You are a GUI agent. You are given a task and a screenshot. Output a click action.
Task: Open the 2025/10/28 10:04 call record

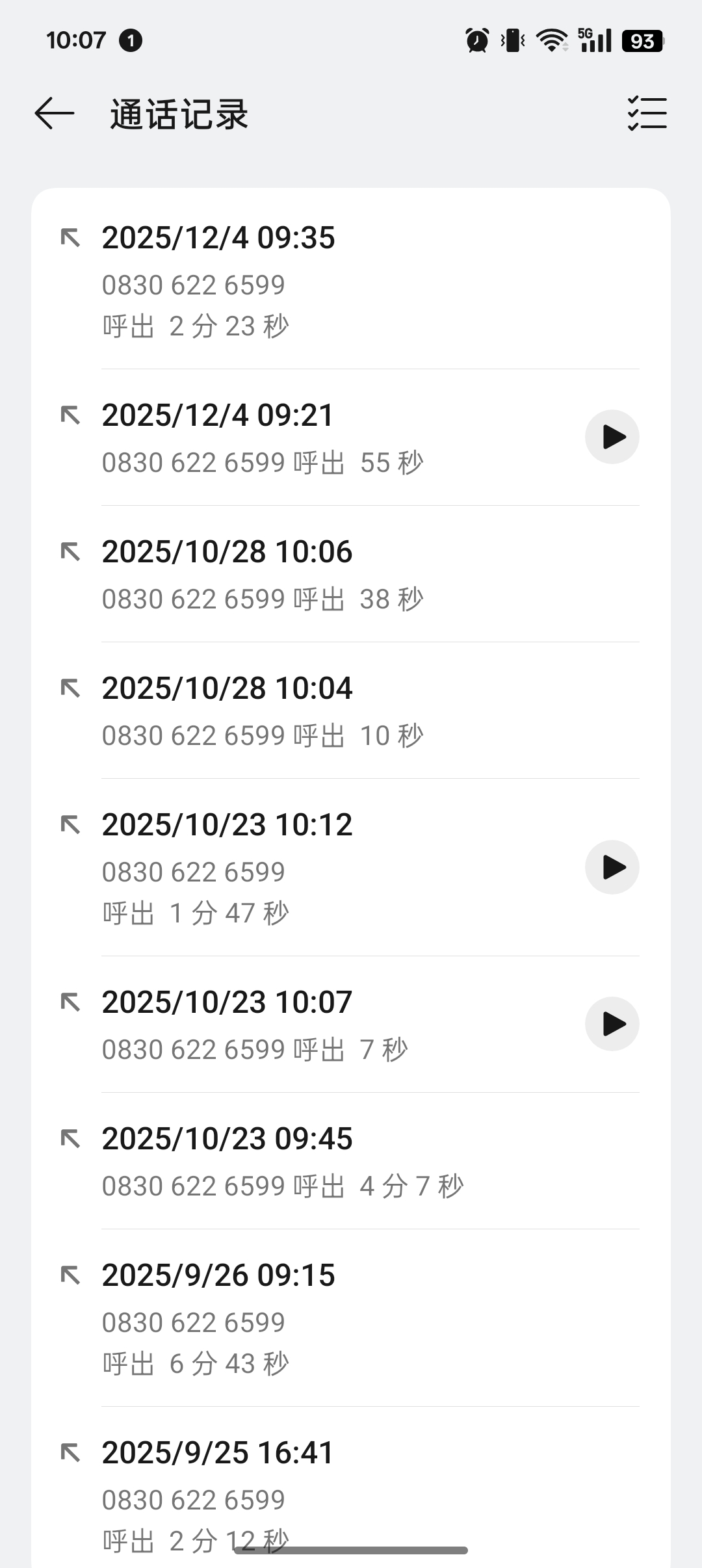click(x=325, y=711)
